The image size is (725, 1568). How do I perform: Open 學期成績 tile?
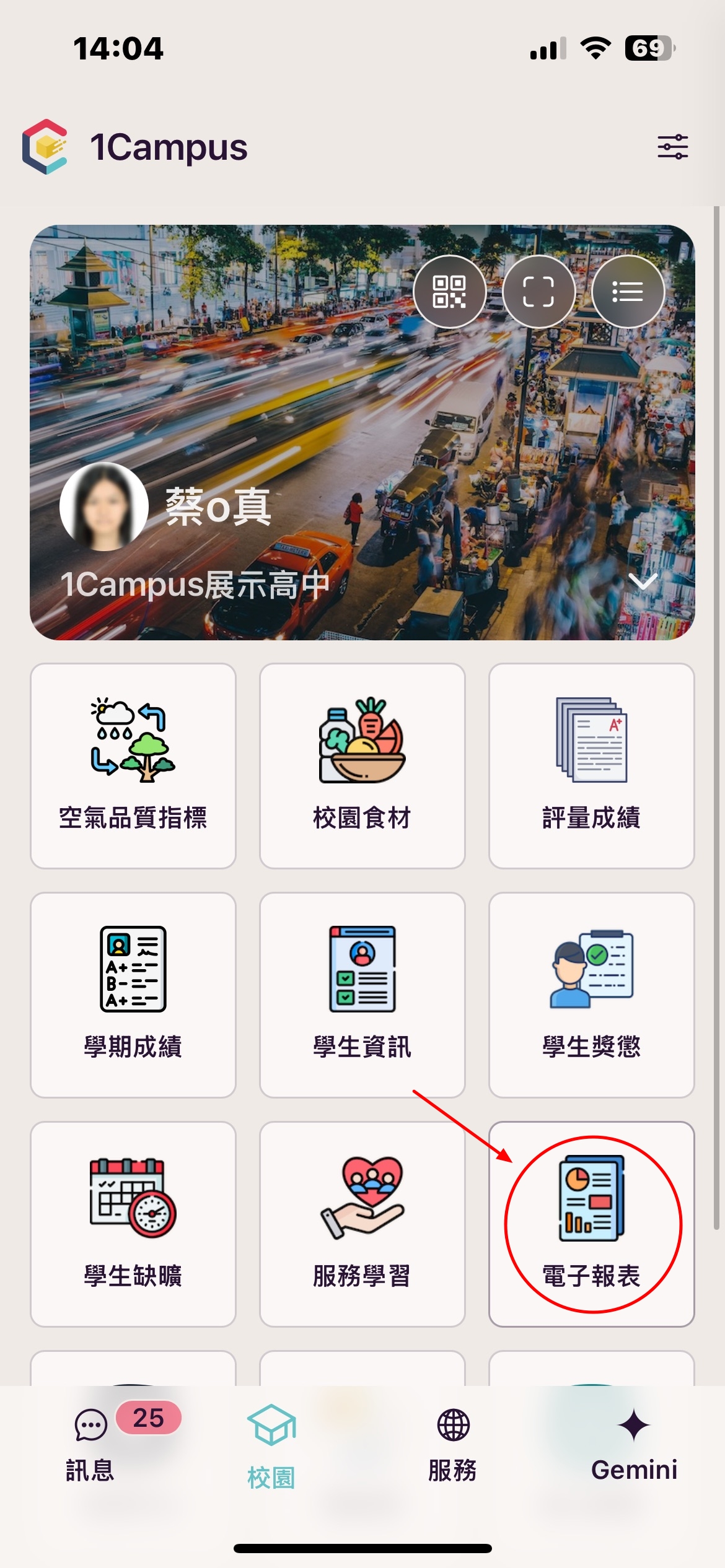133,995
